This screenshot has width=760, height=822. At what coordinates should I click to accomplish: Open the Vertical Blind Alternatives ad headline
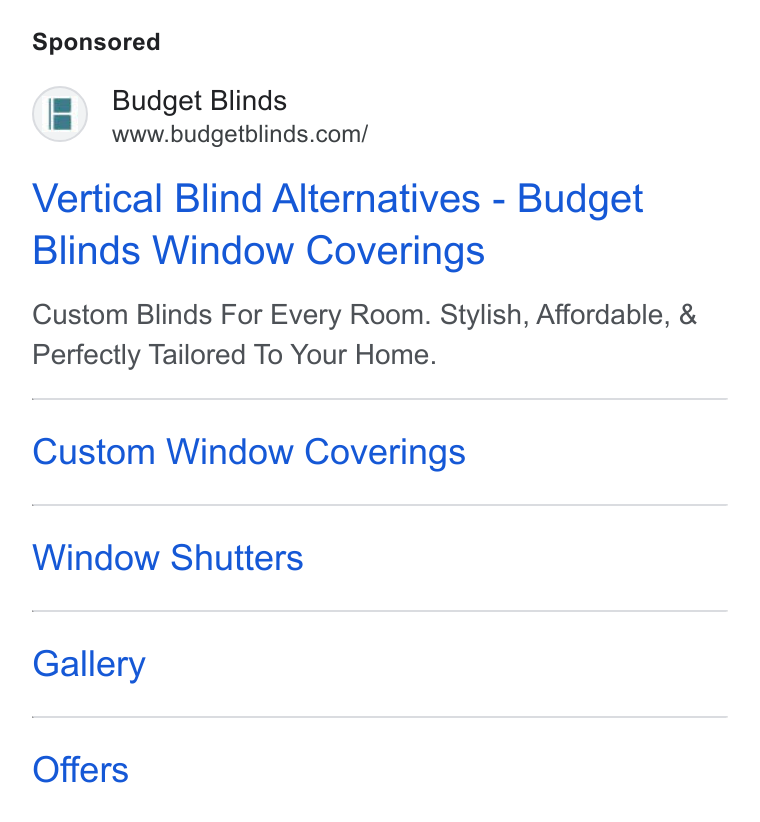tap(338, 224)
